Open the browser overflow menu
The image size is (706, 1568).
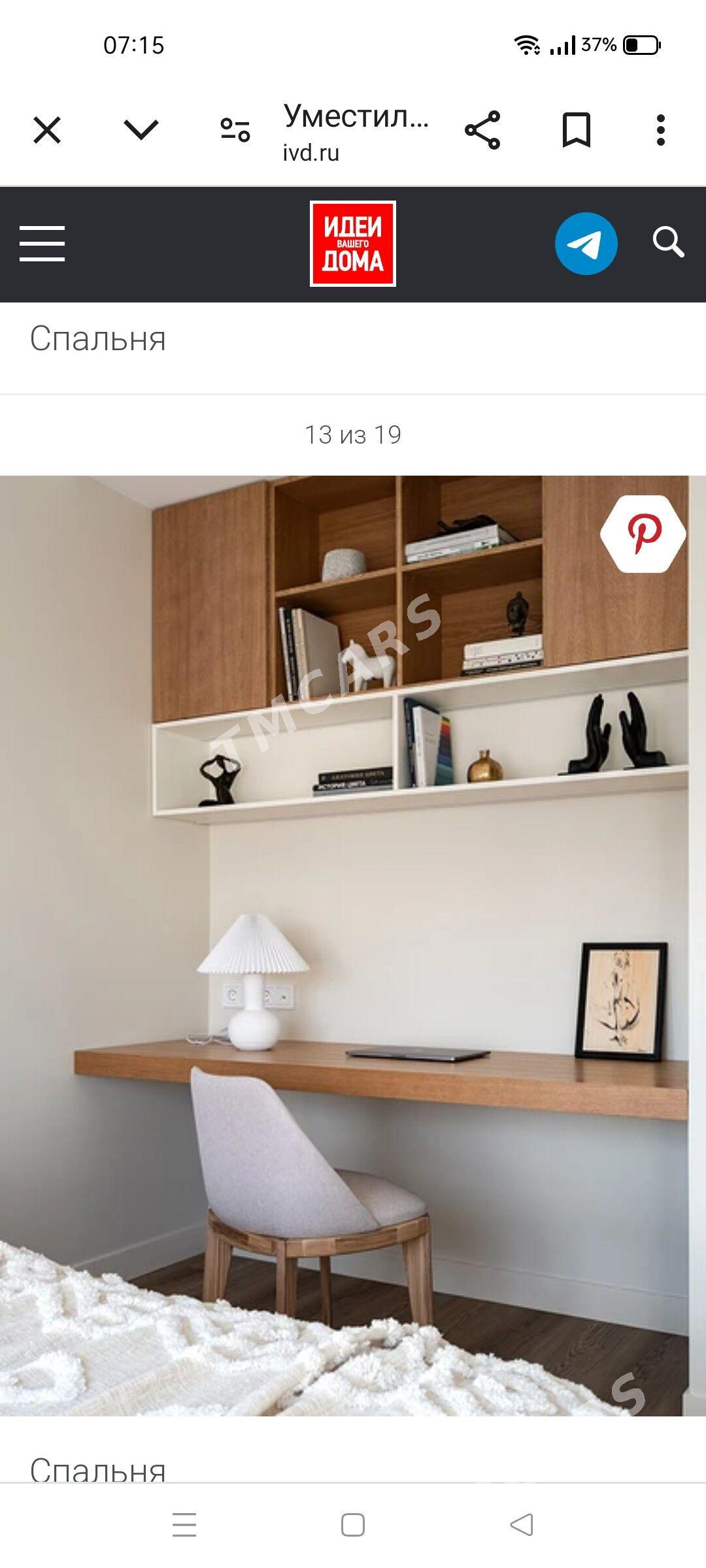click(661, 130)
